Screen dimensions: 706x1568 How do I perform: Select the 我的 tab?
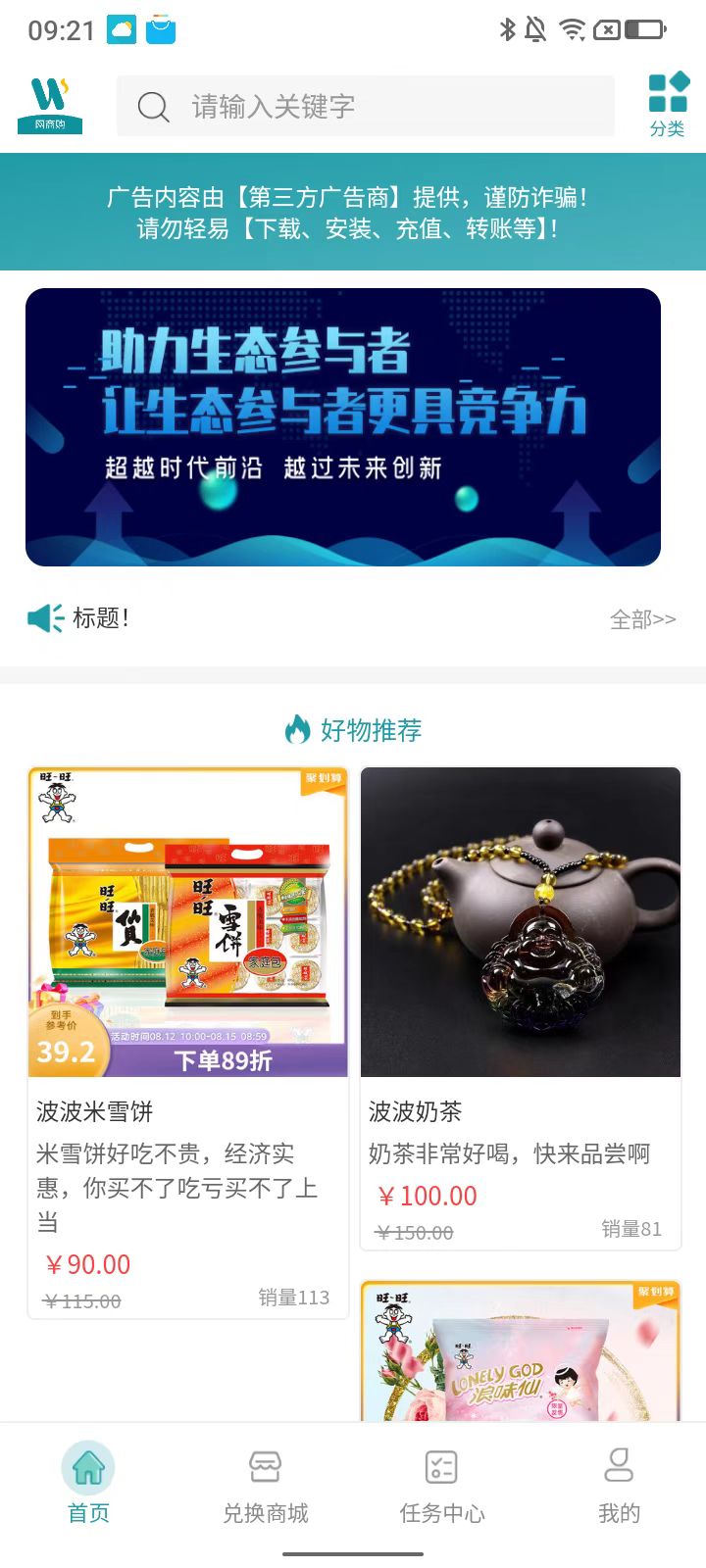[x=619, y=1484]
